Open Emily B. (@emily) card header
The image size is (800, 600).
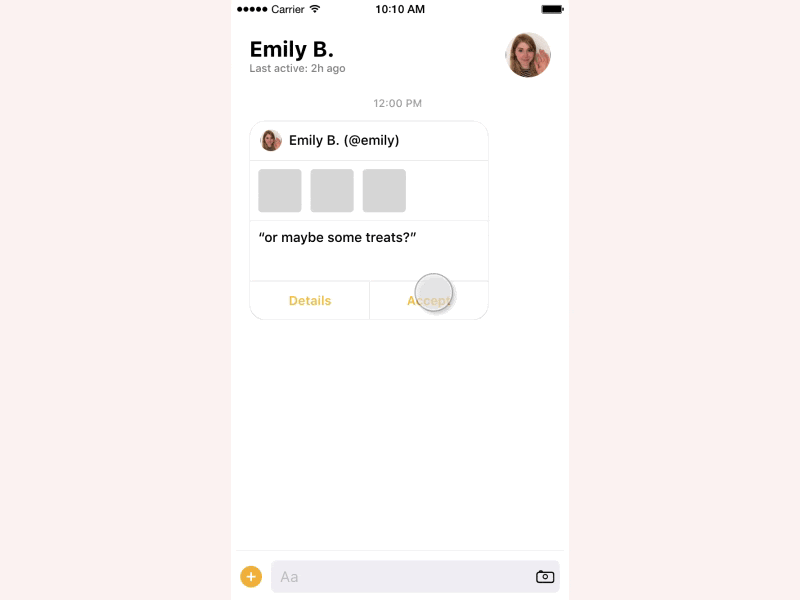point(343,141)
